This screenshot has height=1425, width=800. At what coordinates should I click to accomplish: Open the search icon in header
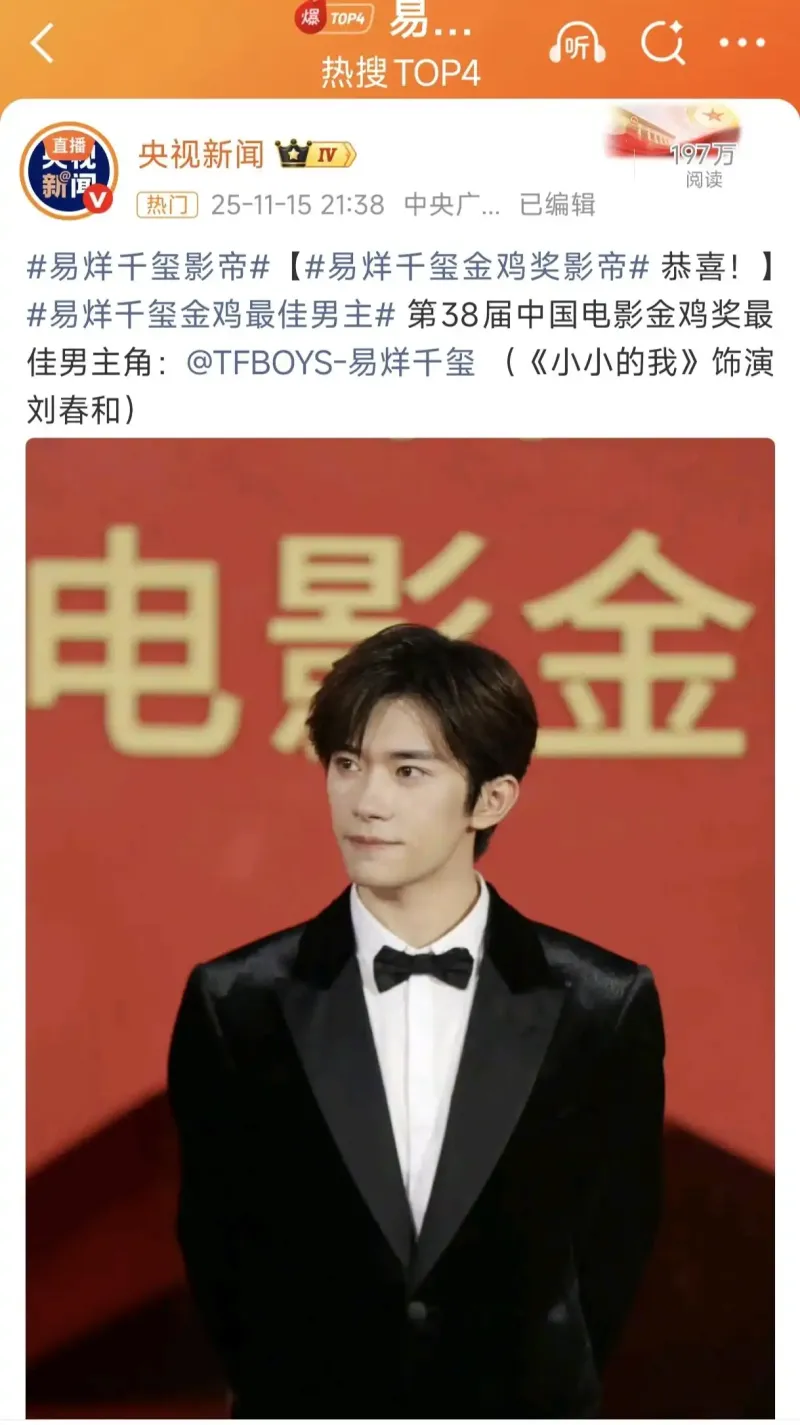click(661, 44)
